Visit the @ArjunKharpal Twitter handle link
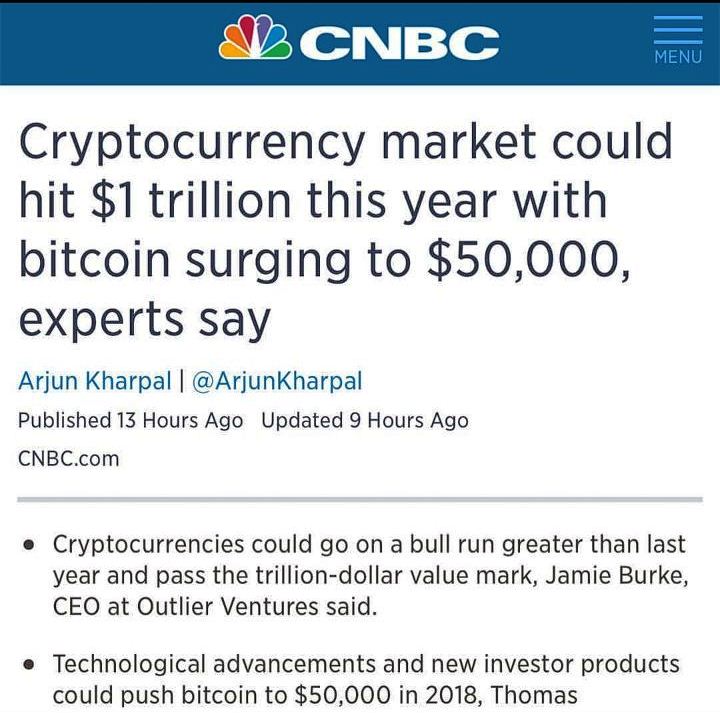The width and height of the screenshot is (720, 713). (x=276, y=381)
